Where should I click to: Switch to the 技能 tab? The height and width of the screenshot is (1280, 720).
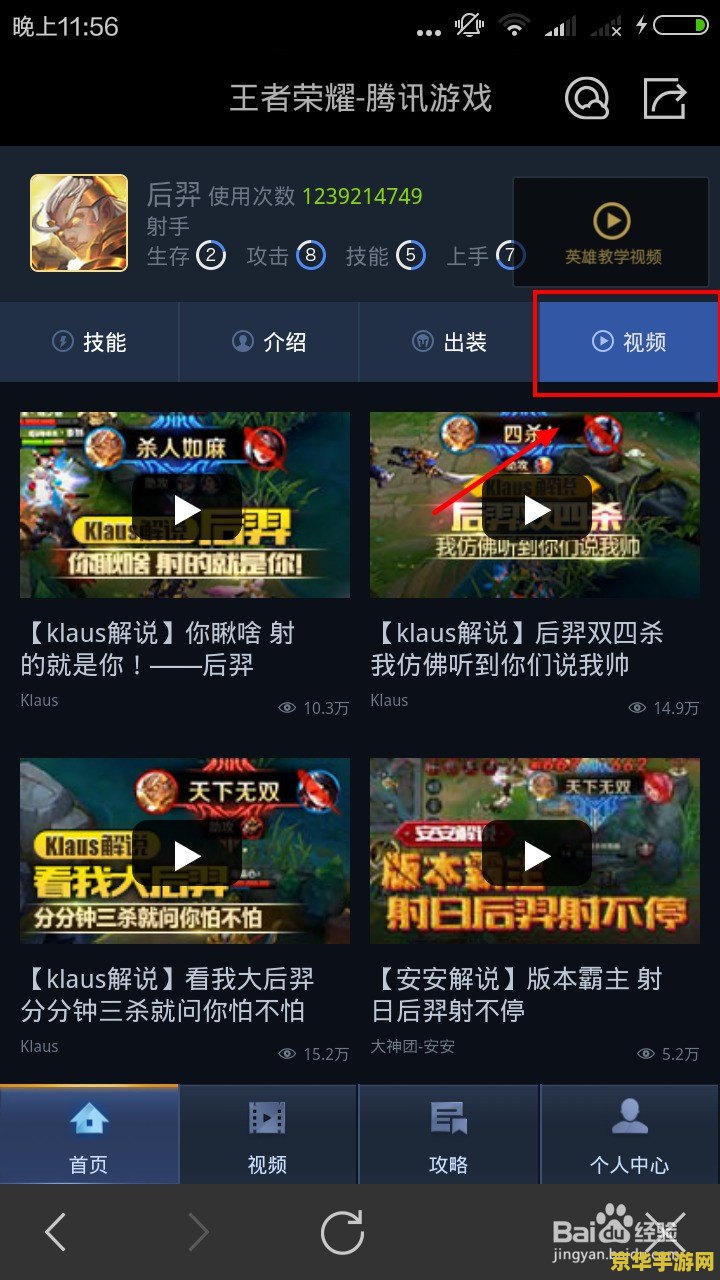tap(89, 342)
